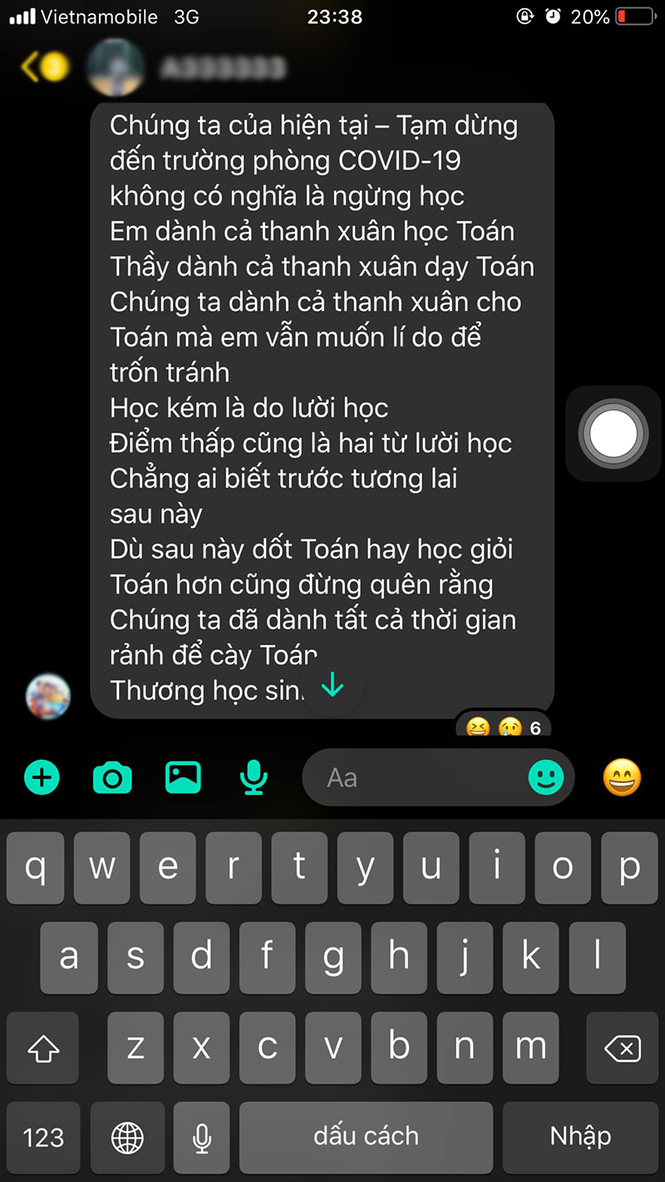Tap the AssistiveTouch floating button
Viewport: 665px width, 1182px height.
[x=613, y=433]
